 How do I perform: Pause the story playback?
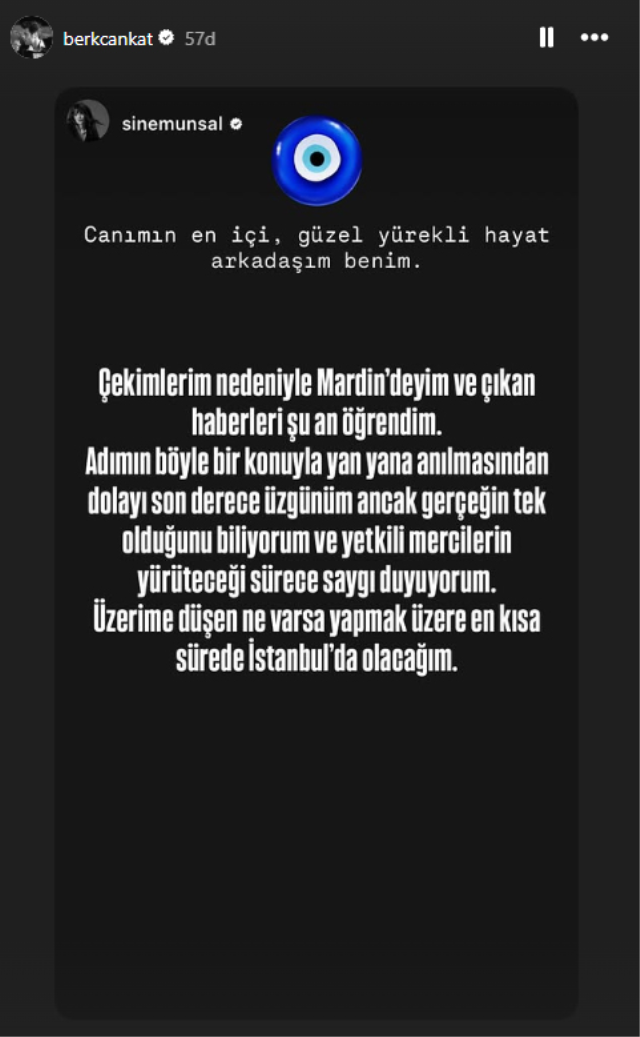(x=546, y=38)
